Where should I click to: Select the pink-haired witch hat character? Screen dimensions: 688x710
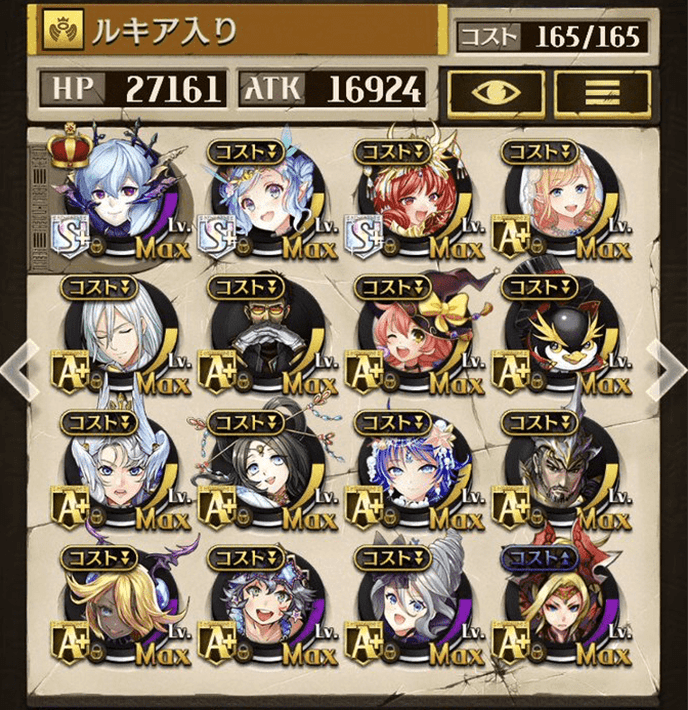tap(405, 335)
